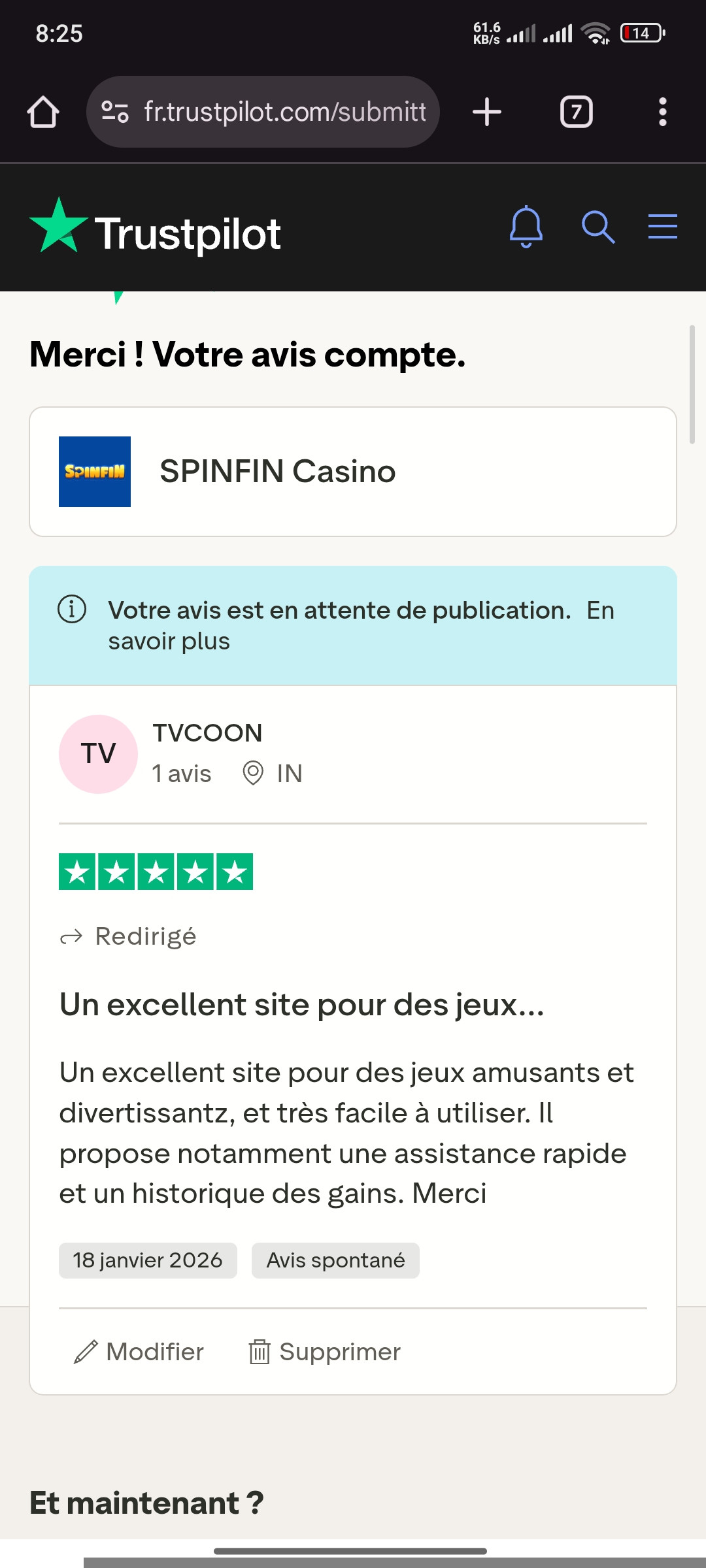Delete the review with Supprimer
Image resolution: width=706 pixels, height=1568 pixels.
click(324, 1352)
